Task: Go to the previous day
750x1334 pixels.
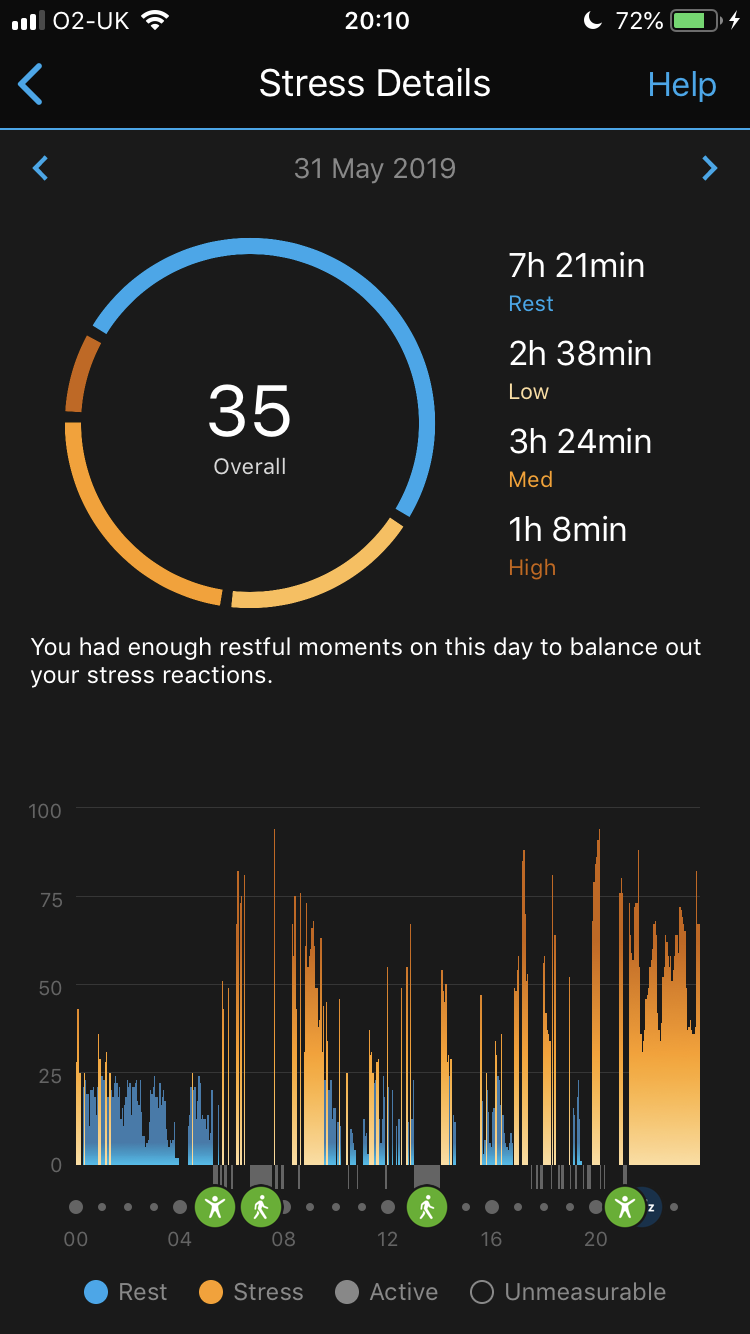Action: [x=40, y=168]
